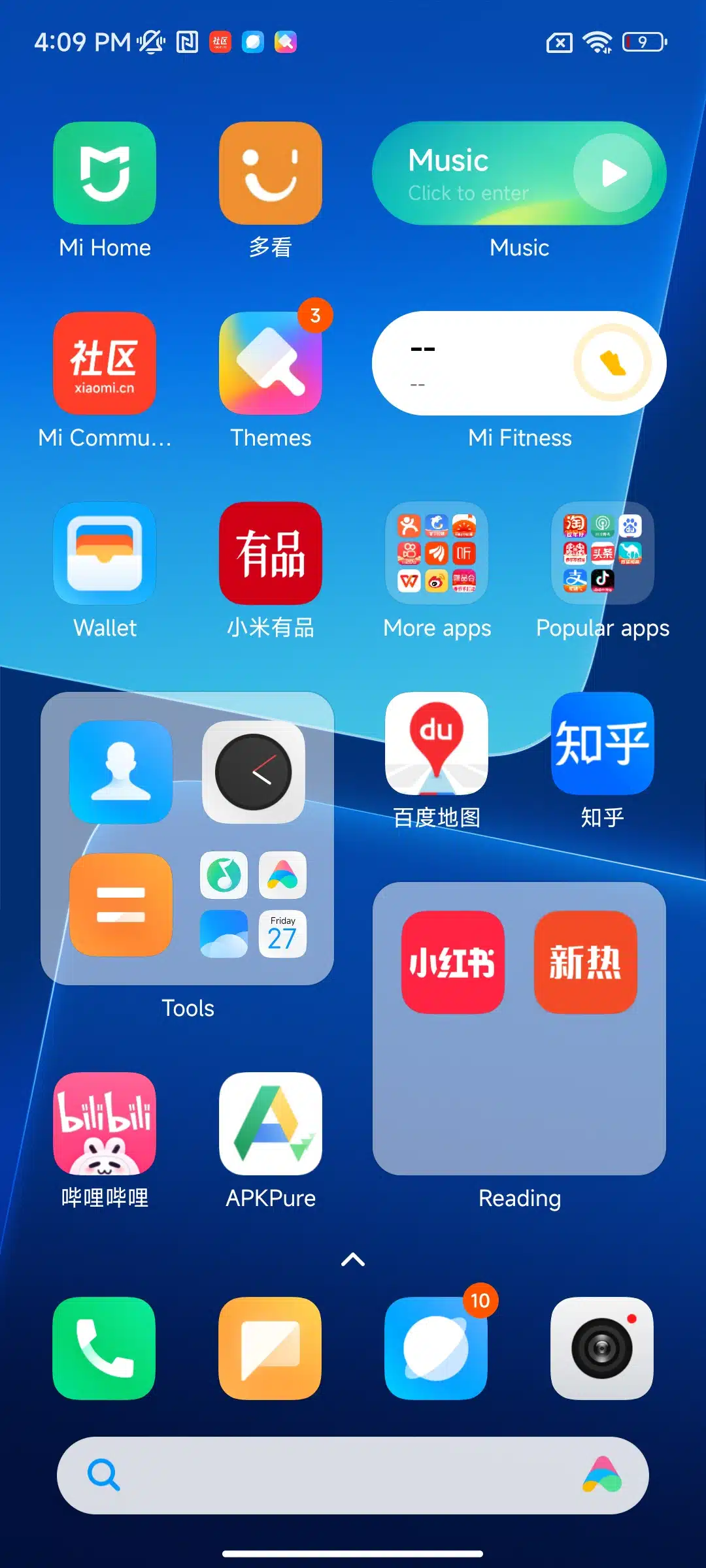The image size is (706, 1568).
Task: Launch the Themes app
Action: coord(271,363)
